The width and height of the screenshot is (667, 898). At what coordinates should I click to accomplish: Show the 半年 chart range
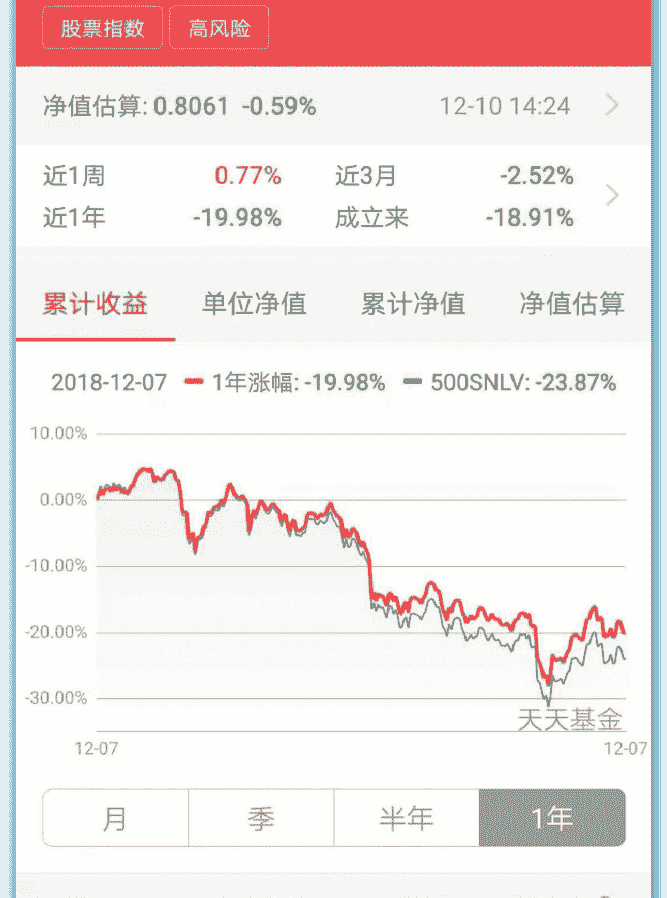[x=407, y=819]
